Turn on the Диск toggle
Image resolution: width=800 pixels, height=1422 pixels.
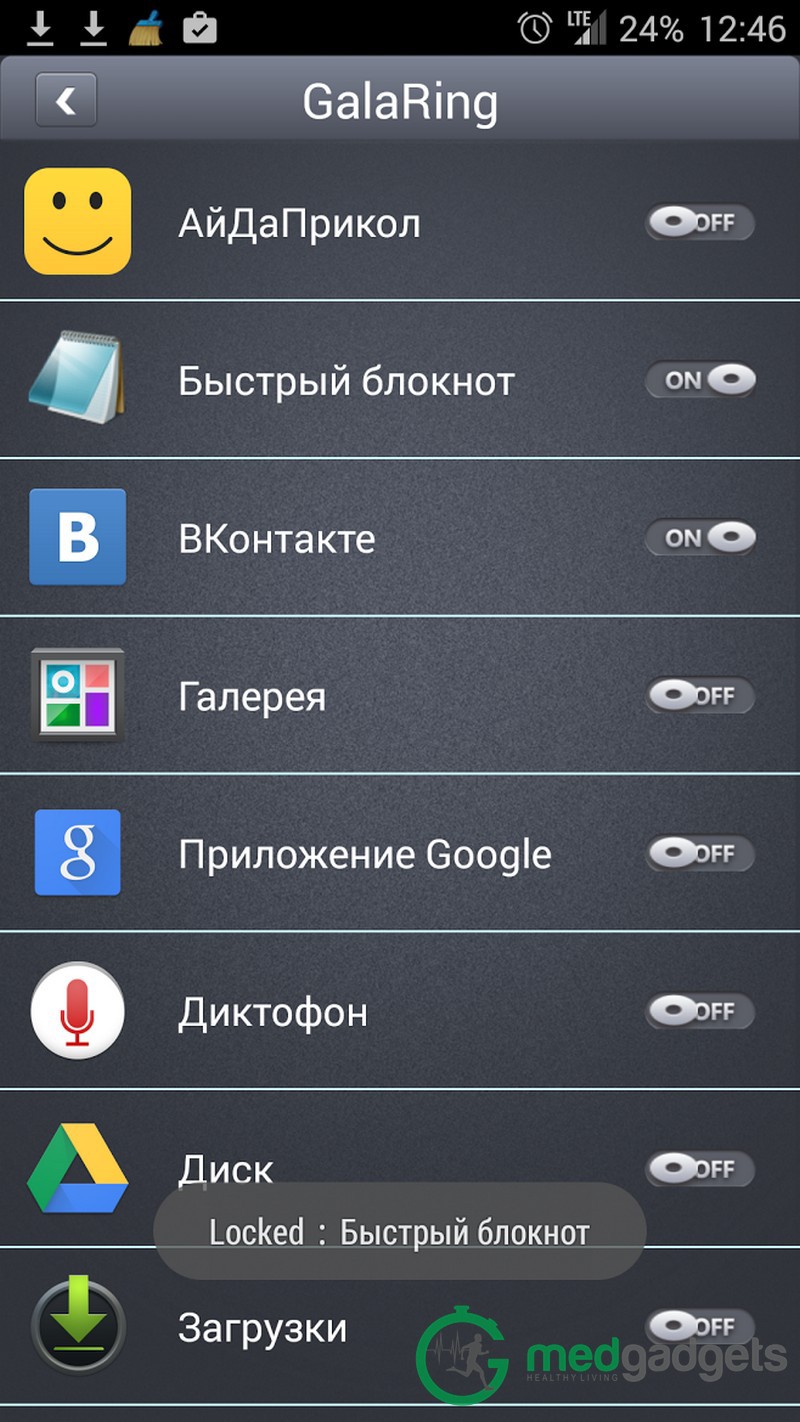(x=700, y=1168)
